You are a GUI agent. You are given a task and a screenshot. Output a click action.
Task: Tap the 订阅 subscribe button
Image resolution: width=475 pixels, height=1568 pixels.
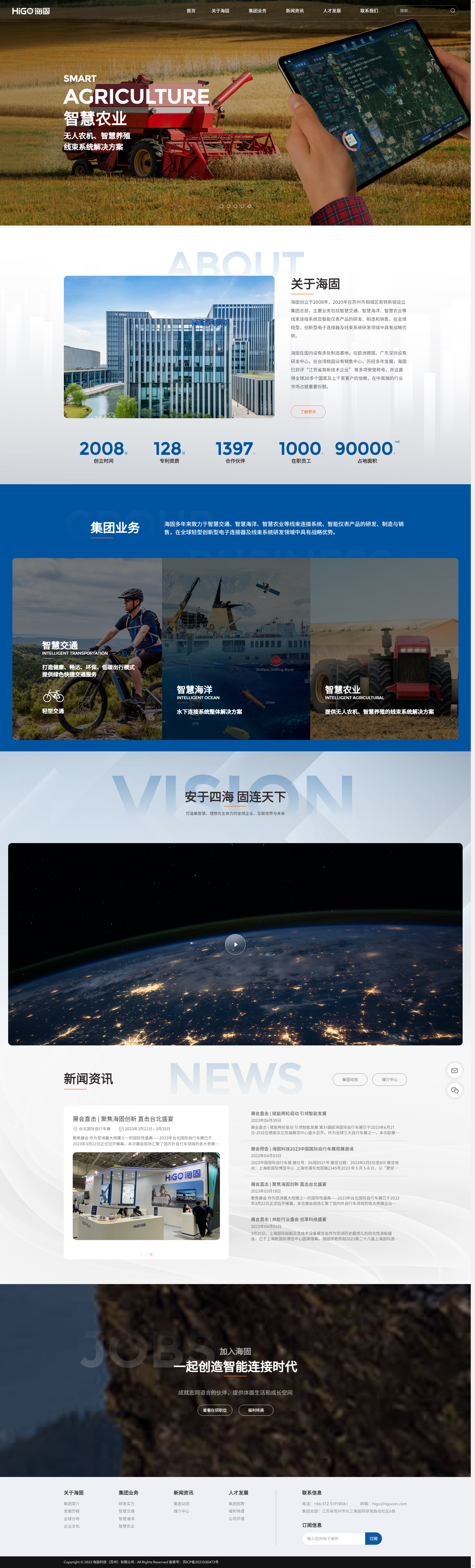(x=373, y=1538)
